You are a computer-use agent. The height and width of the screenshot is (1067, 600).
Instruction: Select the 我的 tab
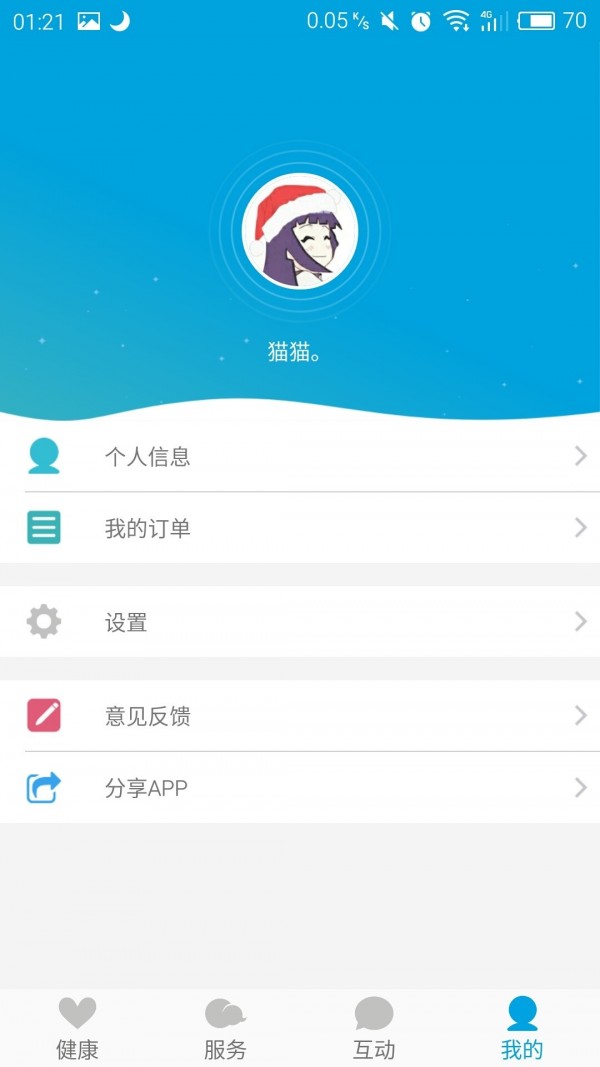click(522, 1028)
